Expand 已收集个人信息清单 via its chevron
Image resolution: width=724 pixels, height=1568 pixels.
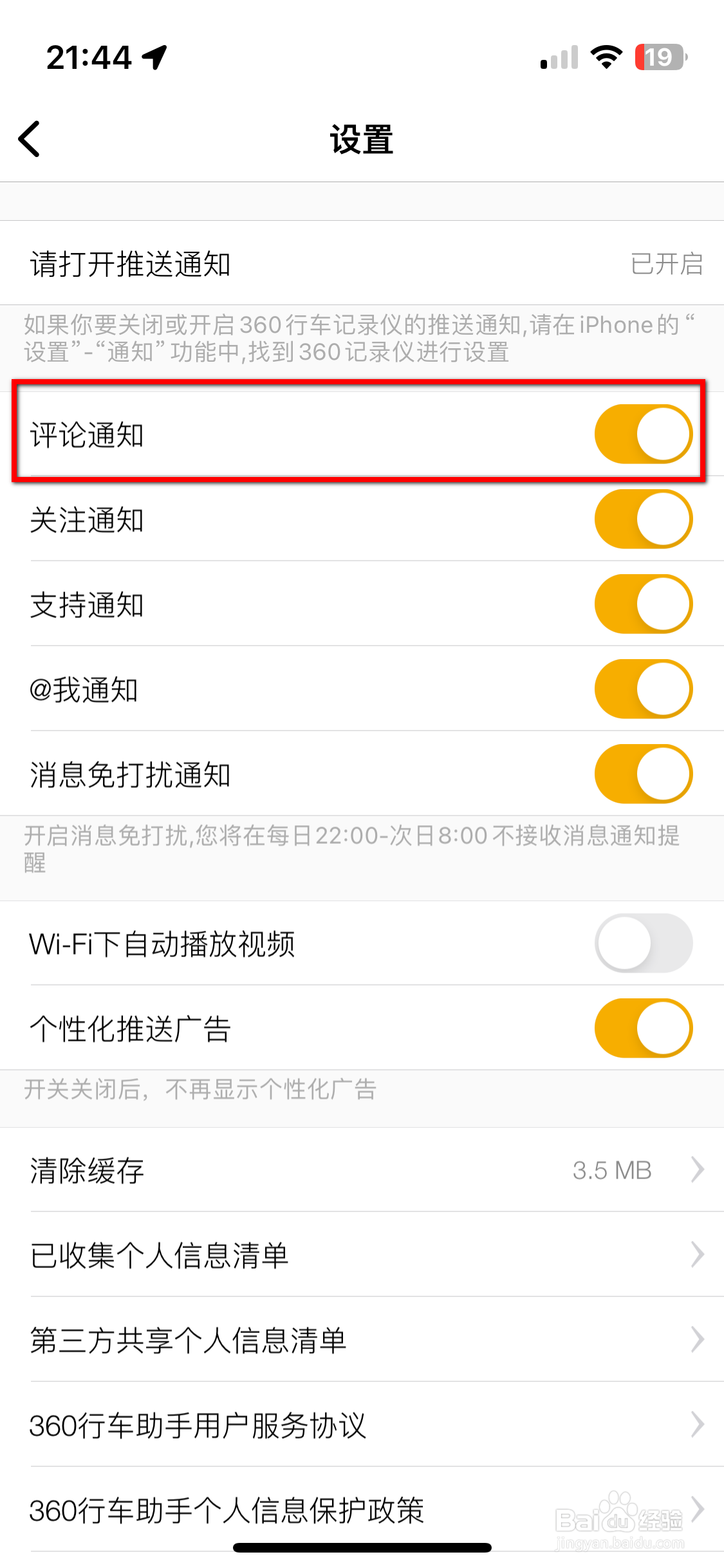point(699,1254)
